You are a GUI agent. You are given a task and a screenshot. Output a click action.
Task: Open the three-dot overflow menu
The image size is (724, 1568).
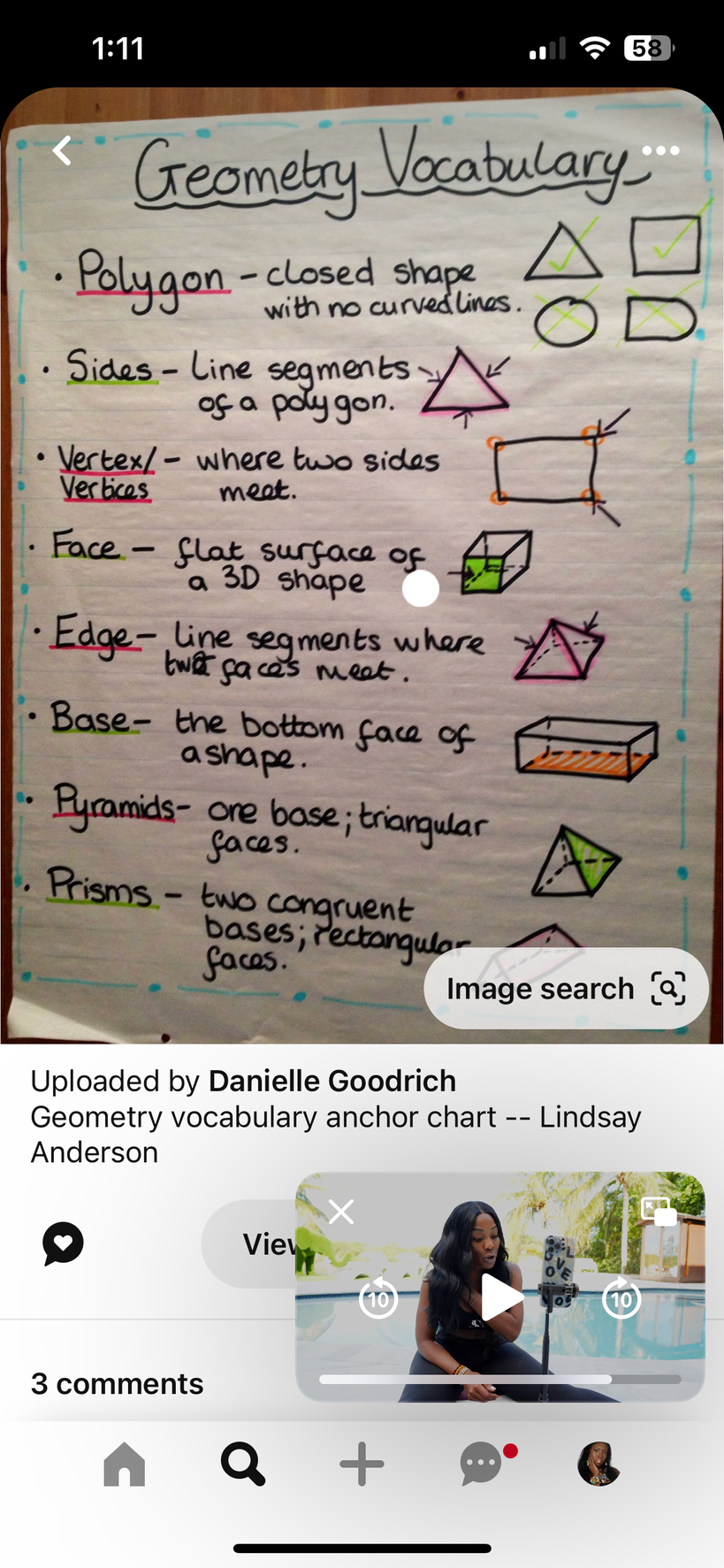coord(660,150)
